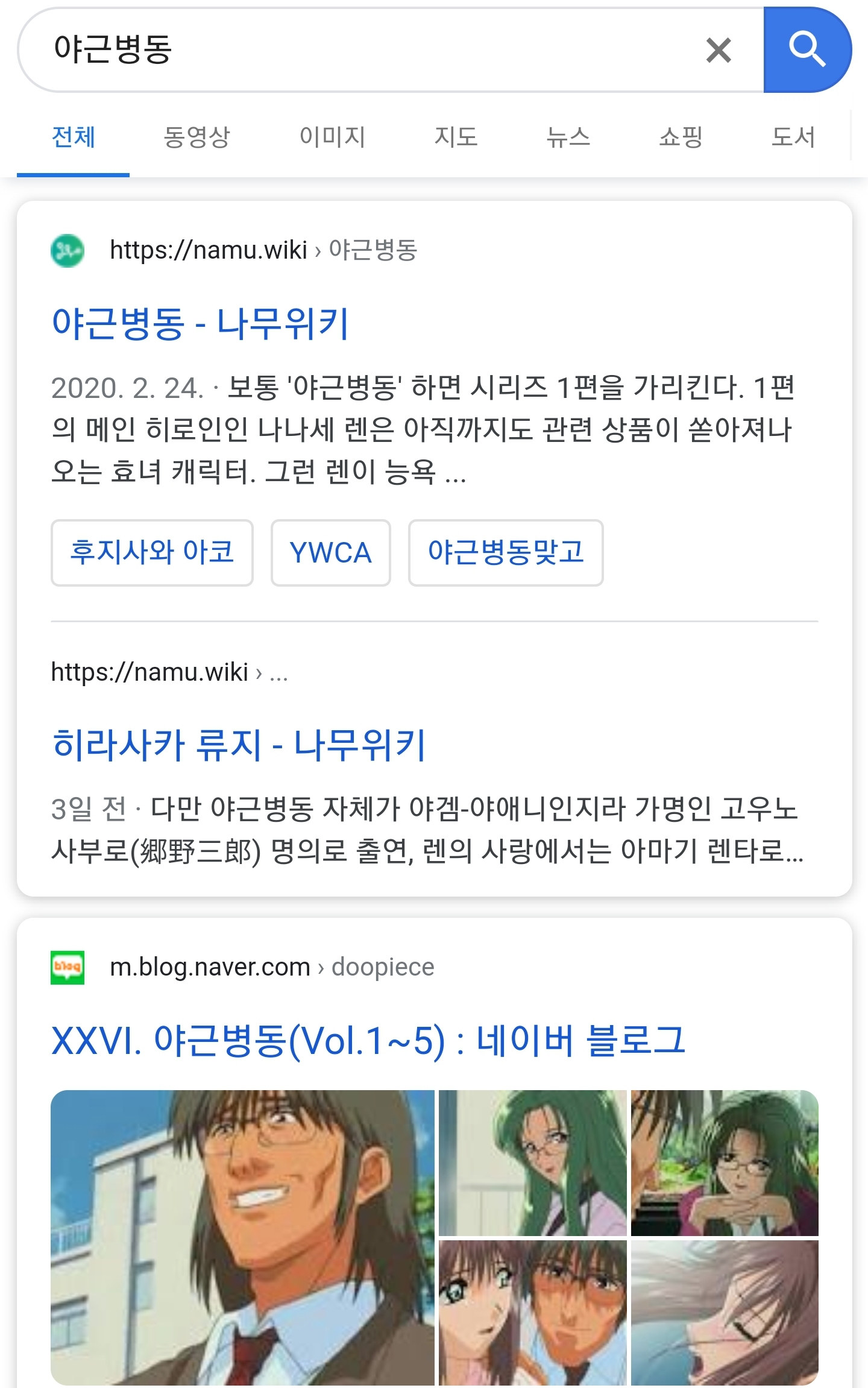Switch to the 뉴스 tab
The image size is (868, 1388).
pyautogui.click(x=568, y=137)
